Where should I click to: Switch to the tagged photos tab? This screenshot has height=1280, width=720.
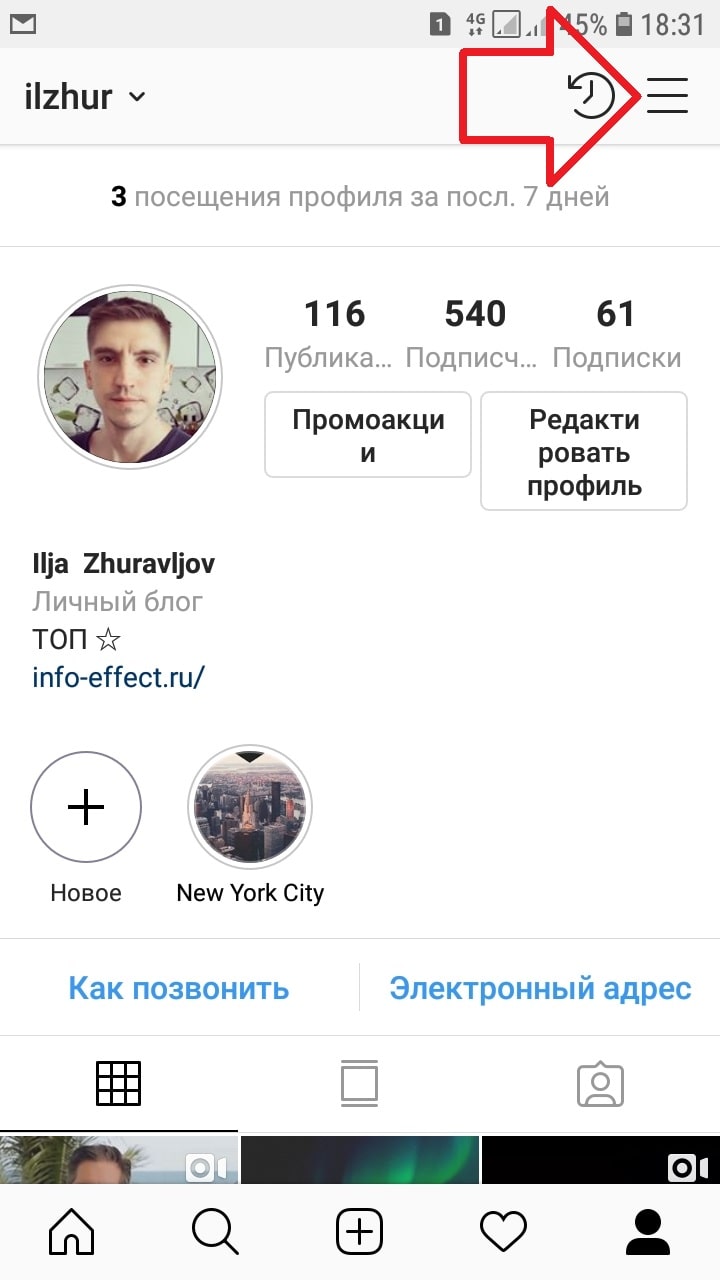(x=600, y=1083)
